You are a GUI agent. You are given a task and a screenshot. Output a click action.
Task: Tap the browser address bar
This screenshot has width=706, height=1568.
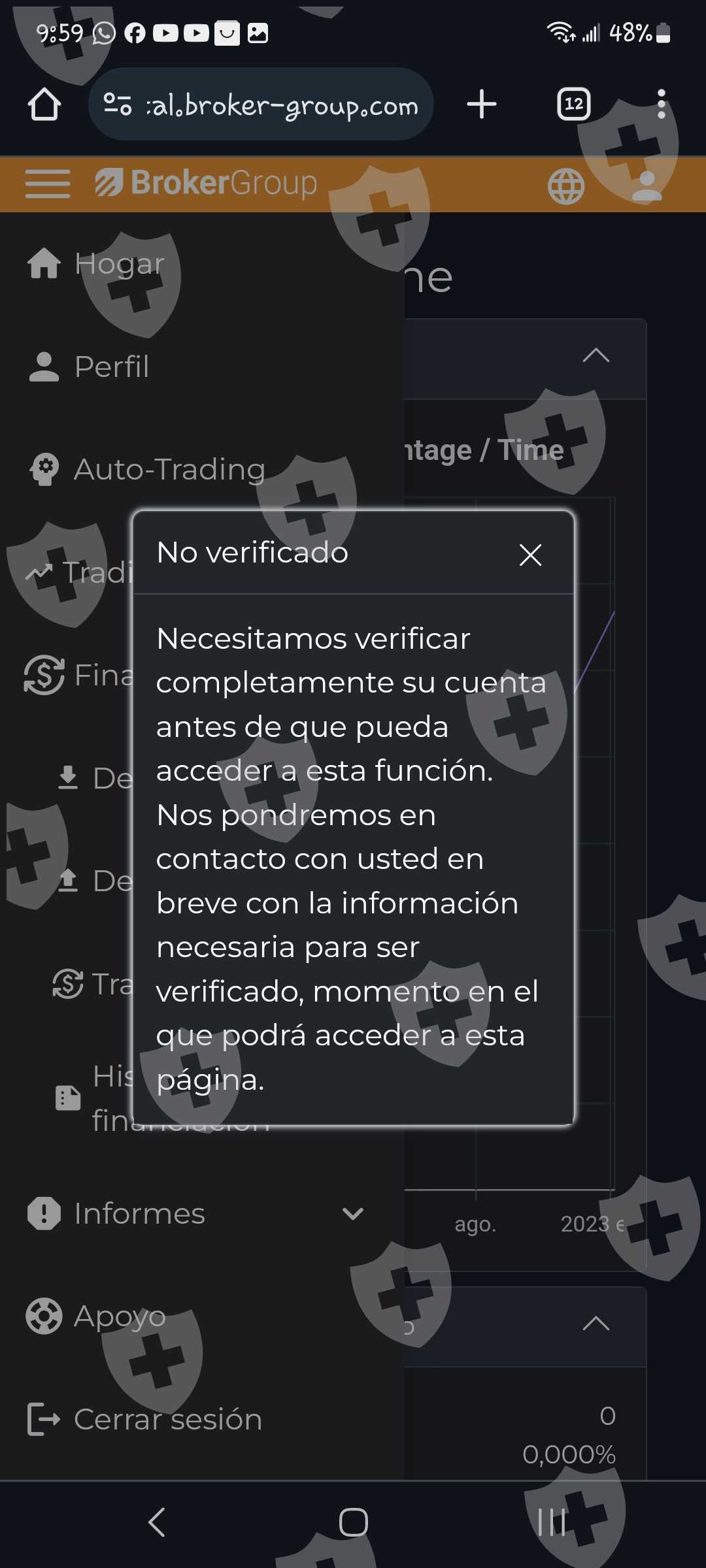point(261,105)
